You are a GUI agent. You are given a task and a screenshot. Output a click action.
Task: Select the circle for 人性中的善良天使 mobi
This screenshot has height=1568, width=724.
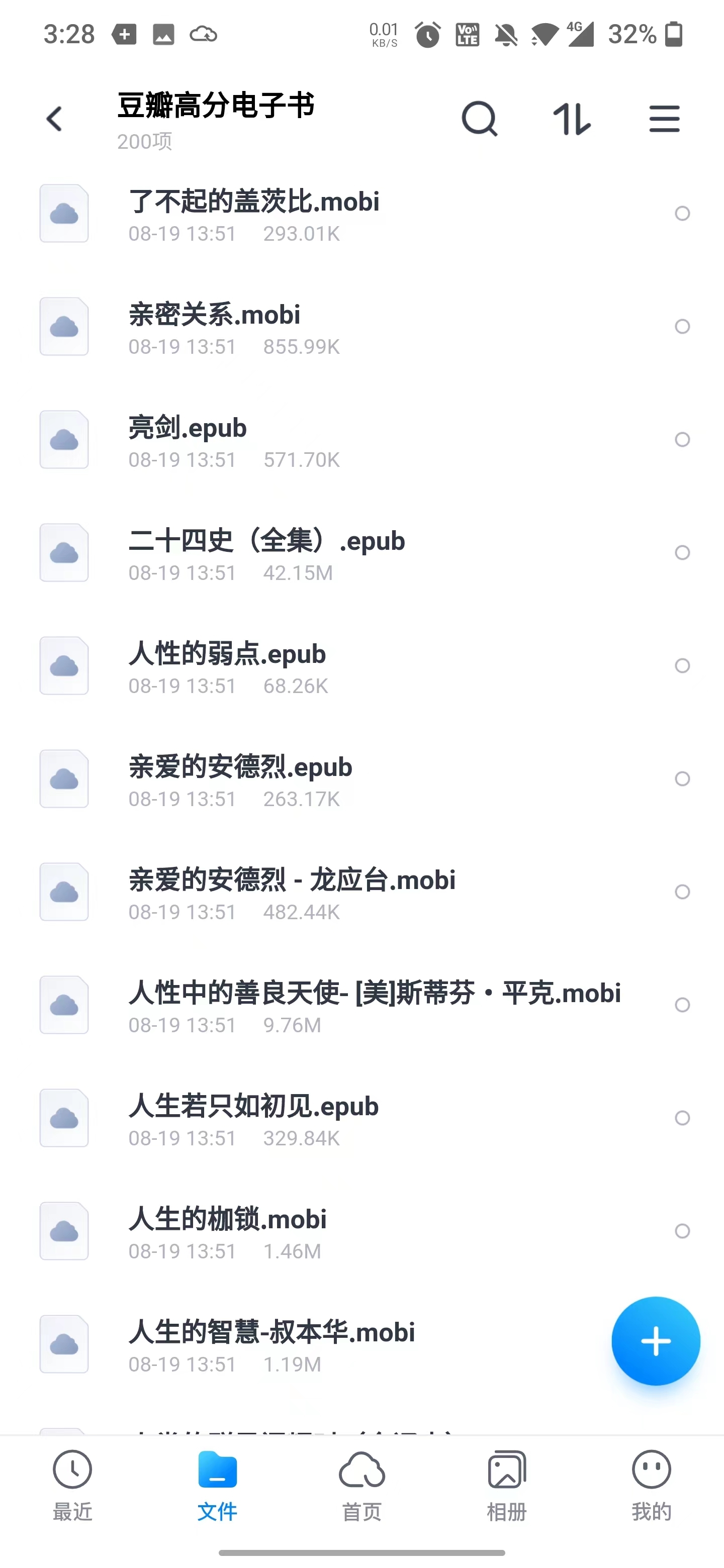(x=683, y=1004)
